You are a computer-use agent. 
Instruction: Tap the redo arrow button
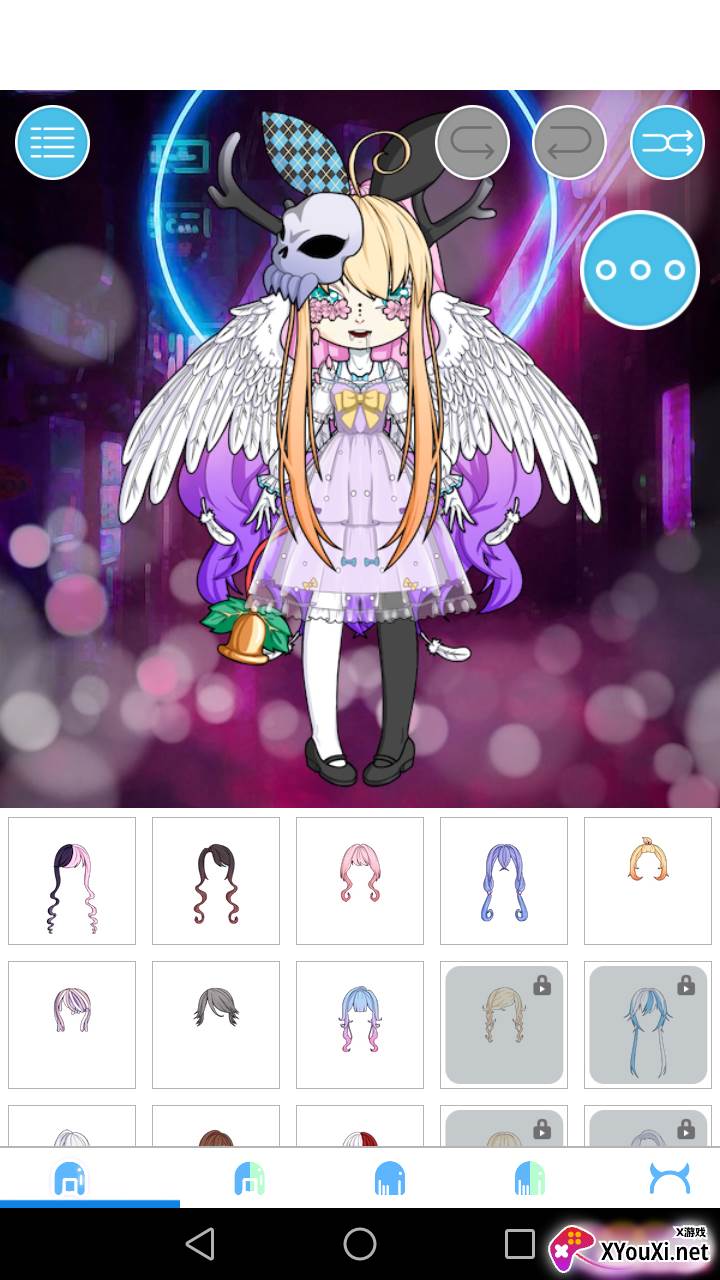pyautogui.click(x=472, y=143)
